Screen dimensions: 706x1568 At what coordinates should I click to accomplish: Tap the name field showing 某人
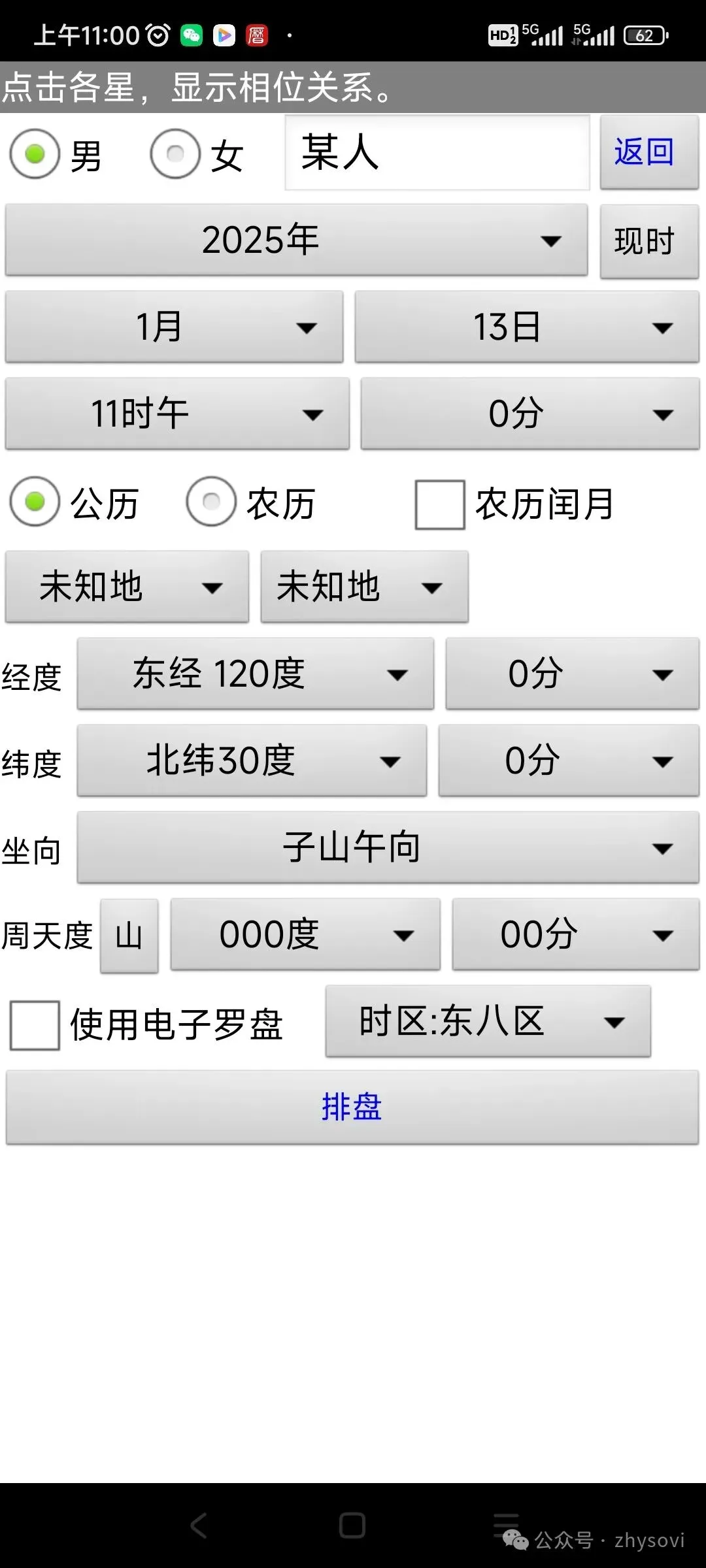[x=437, y=152]
